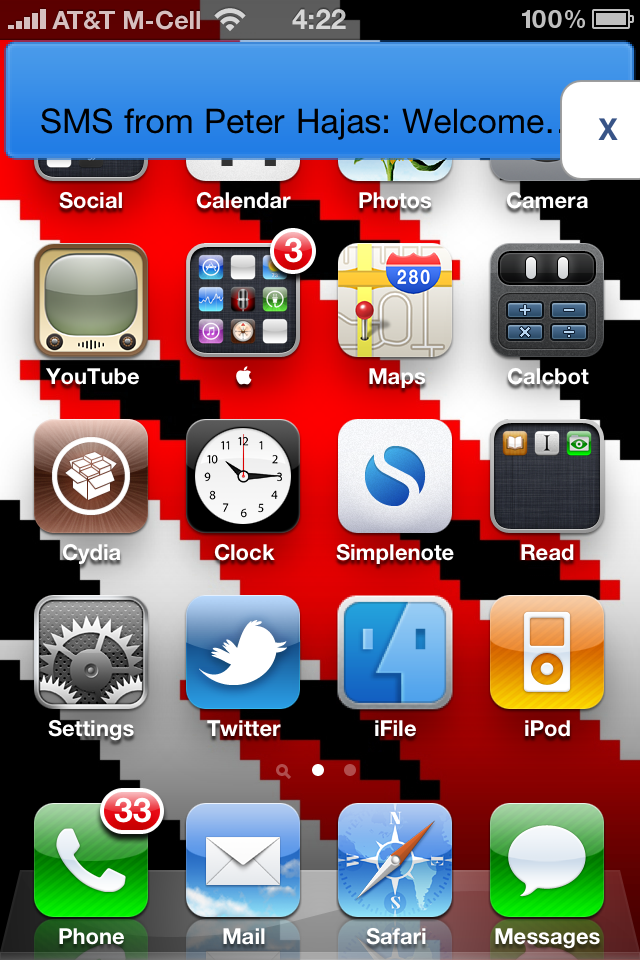Image resolution: width=640 pixels, height=960 pixels.
Task: Open the Read folder
Action: click(547, 476)
